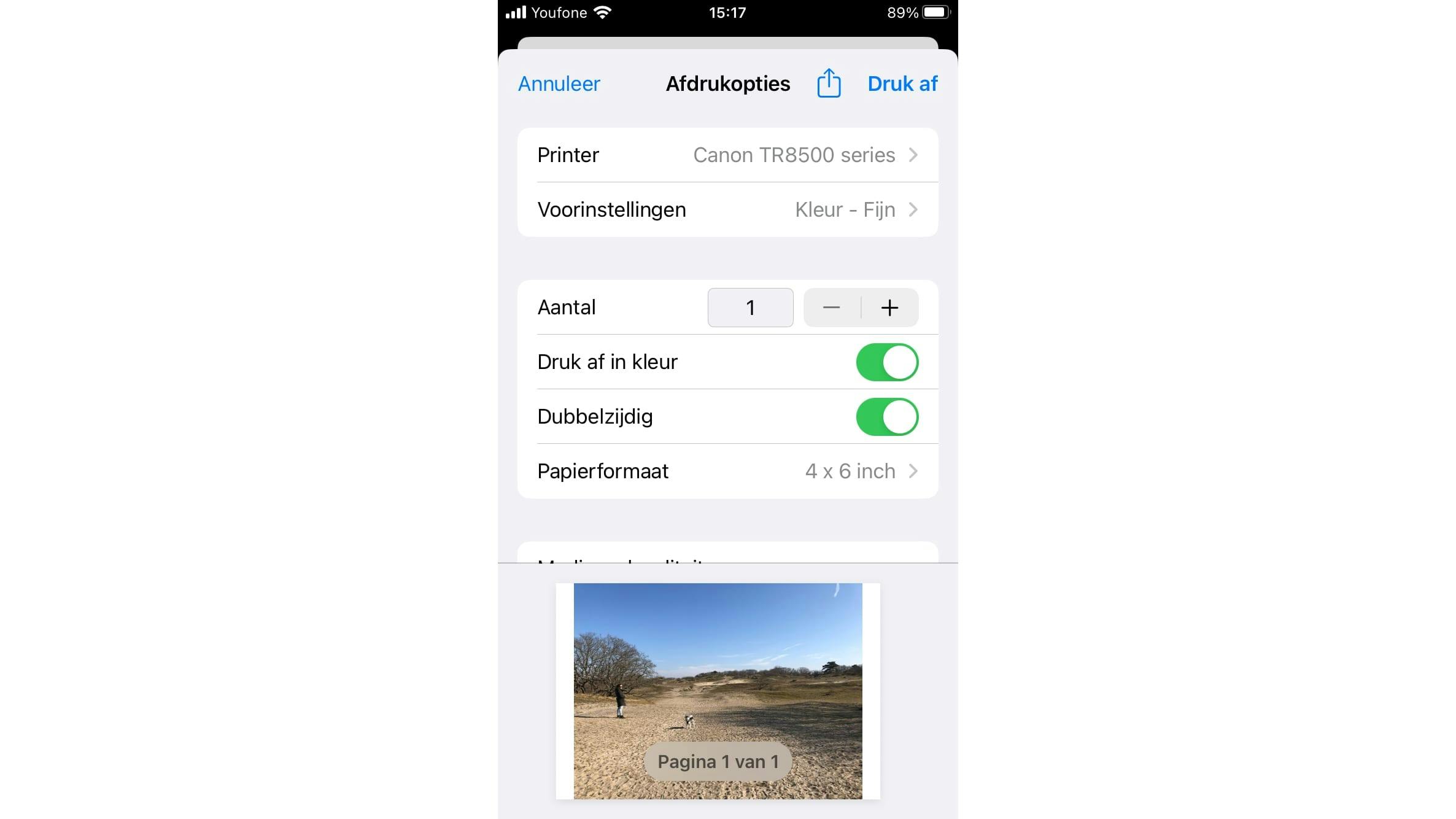Open the share icon in the header
Viewport: 1456px width, 819px height.
coord(829,83)
